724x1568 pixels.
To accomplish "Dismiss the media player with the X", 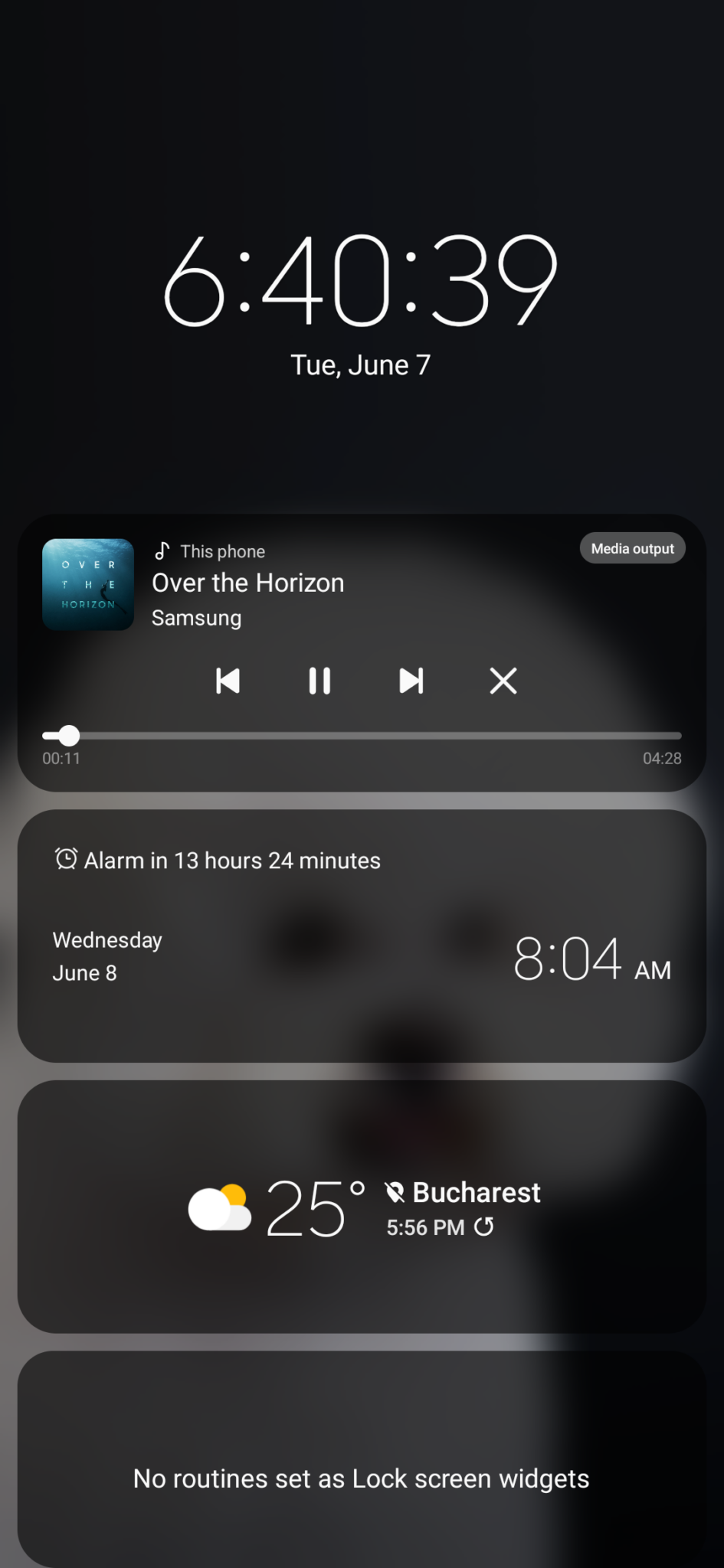I will [503, 681].
